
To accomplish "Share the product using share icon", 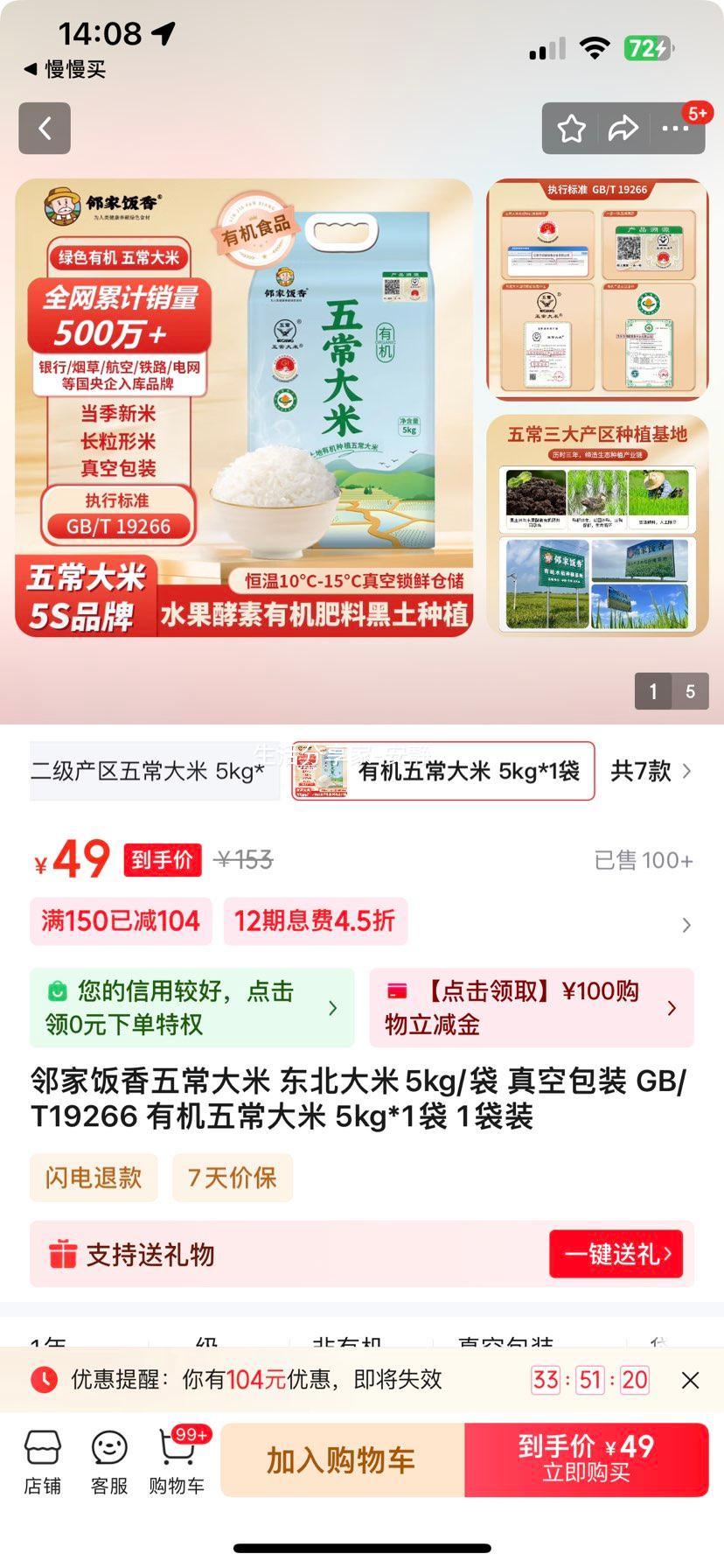I will [x=623, y=128].
